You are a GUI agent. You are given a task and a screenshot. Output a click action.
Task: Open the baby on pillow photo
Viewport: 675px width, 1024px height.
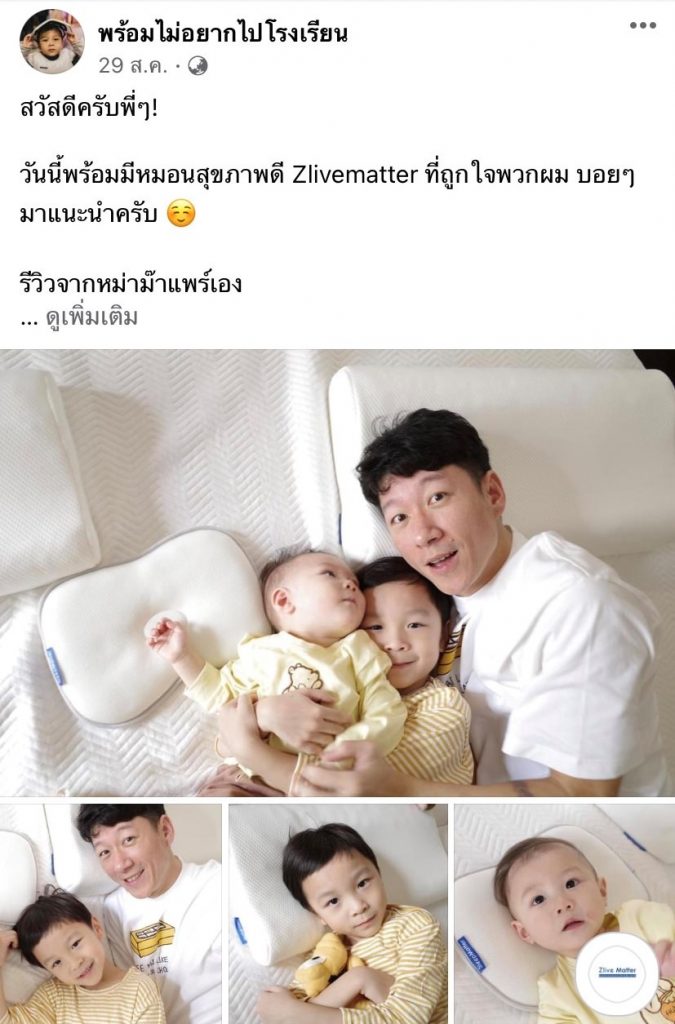(x=564, y=913)
